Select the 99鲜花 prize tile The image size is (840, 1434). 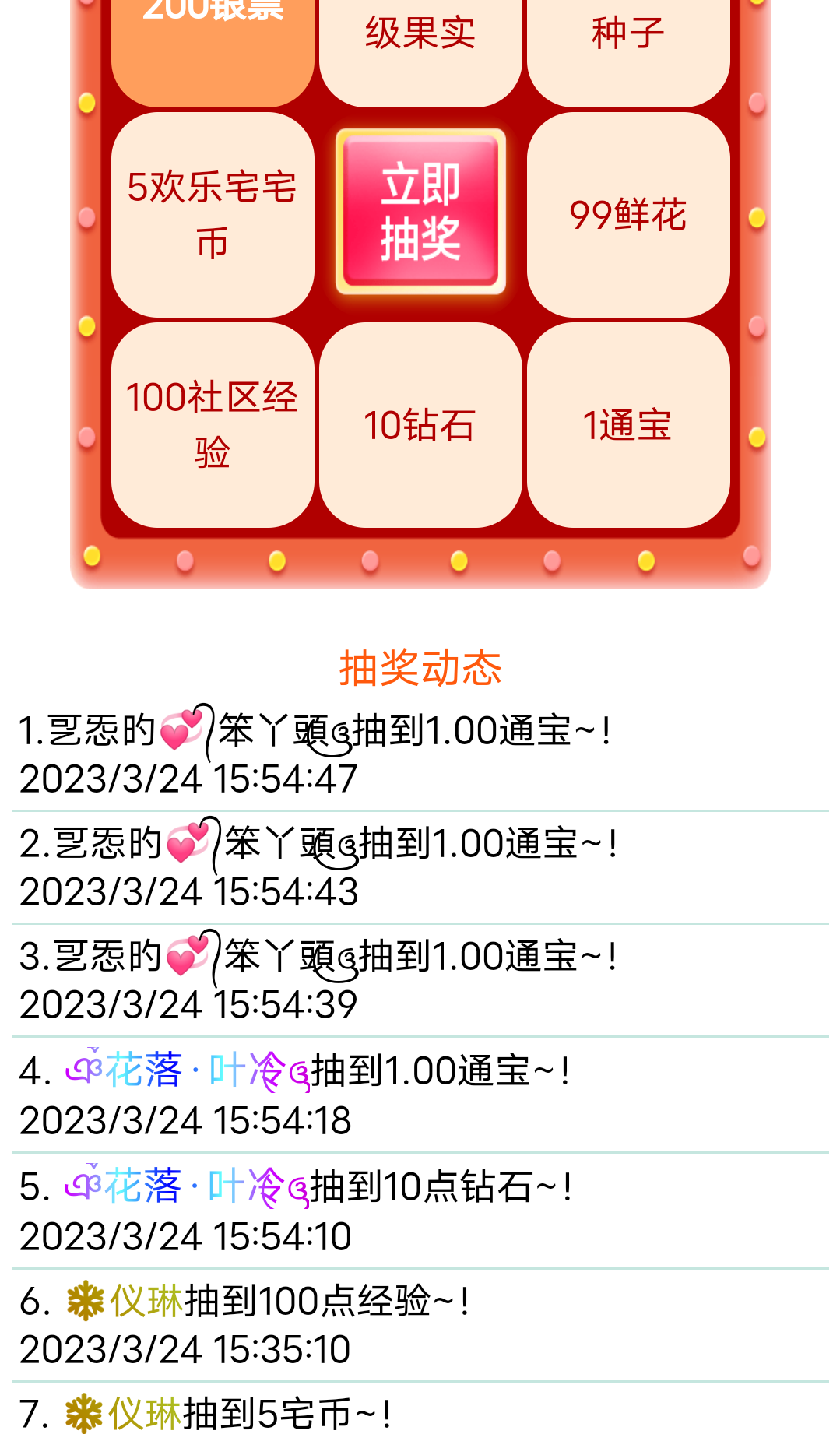tap(627, 216)
